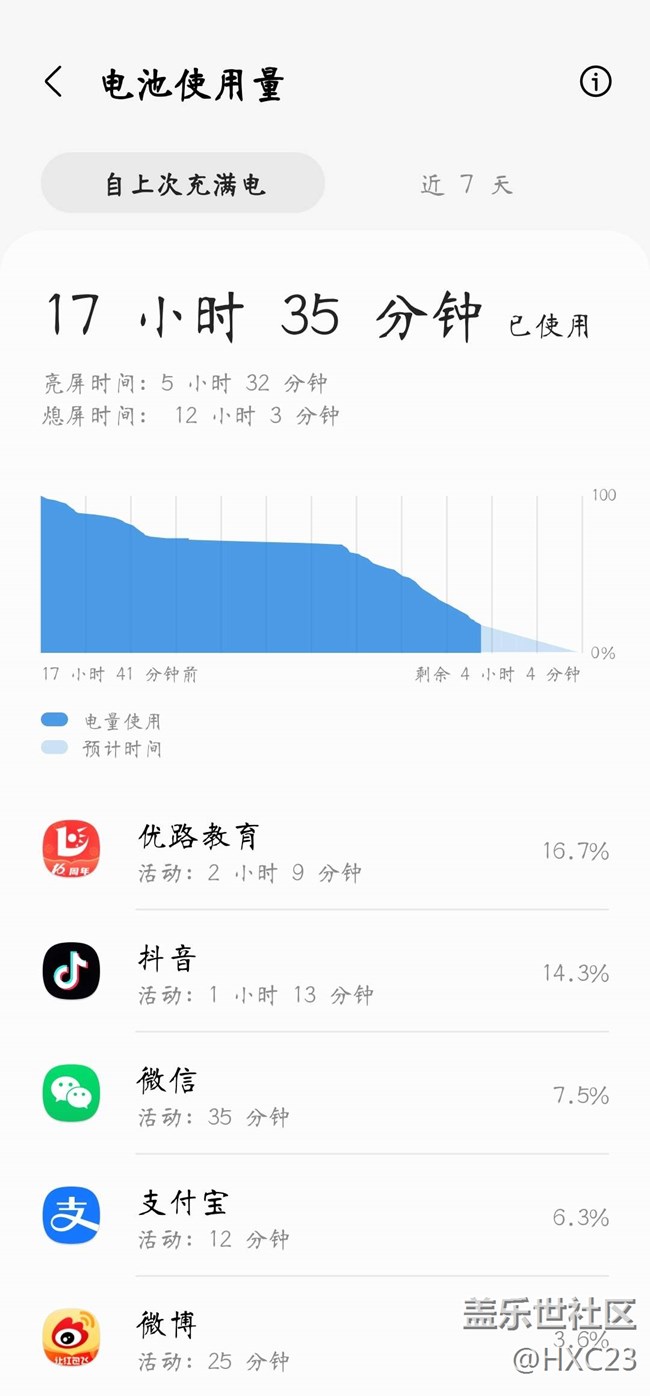Open 微博 battery usage row
The height and width of the screenshot is (1396, 650).
click(325, 1337)
